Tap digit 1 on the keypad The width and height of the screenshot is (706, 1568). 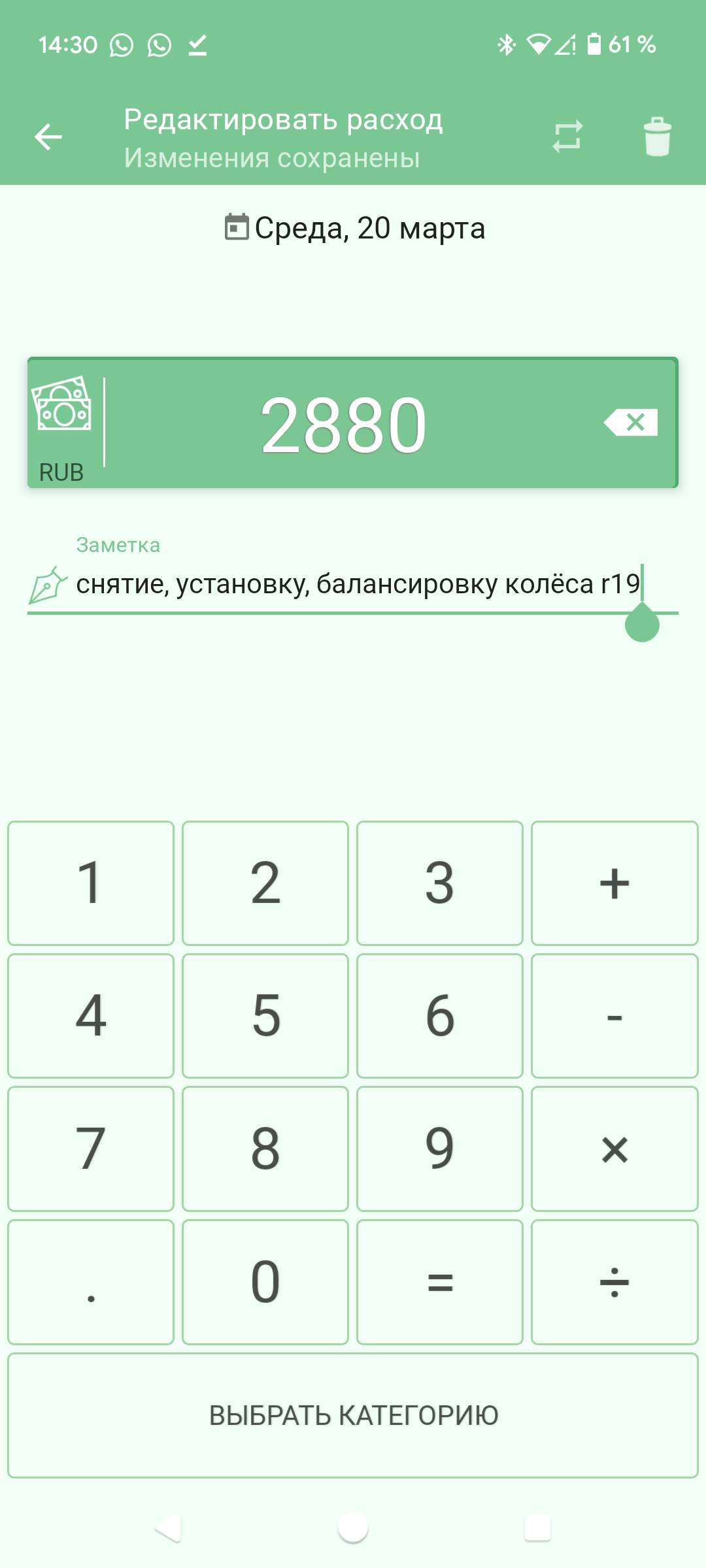(91, 883)
